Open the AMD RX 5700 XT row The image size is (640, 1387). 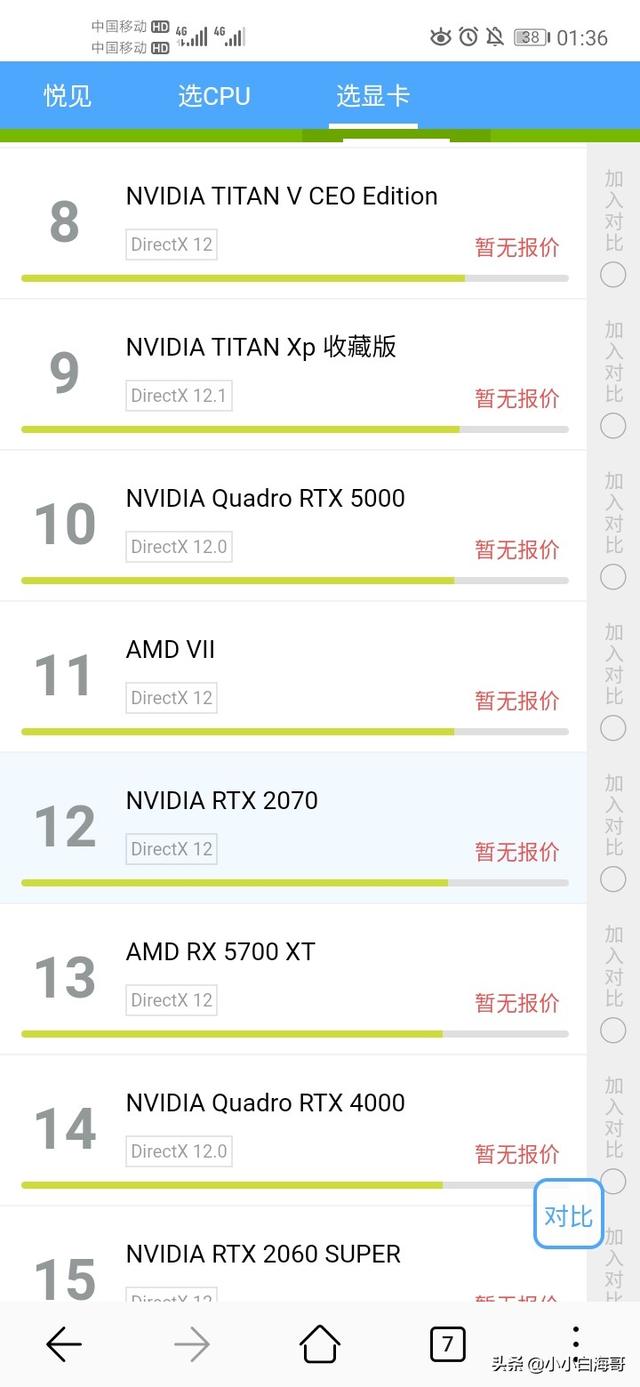pyautogui.click(x=293, y=978)
